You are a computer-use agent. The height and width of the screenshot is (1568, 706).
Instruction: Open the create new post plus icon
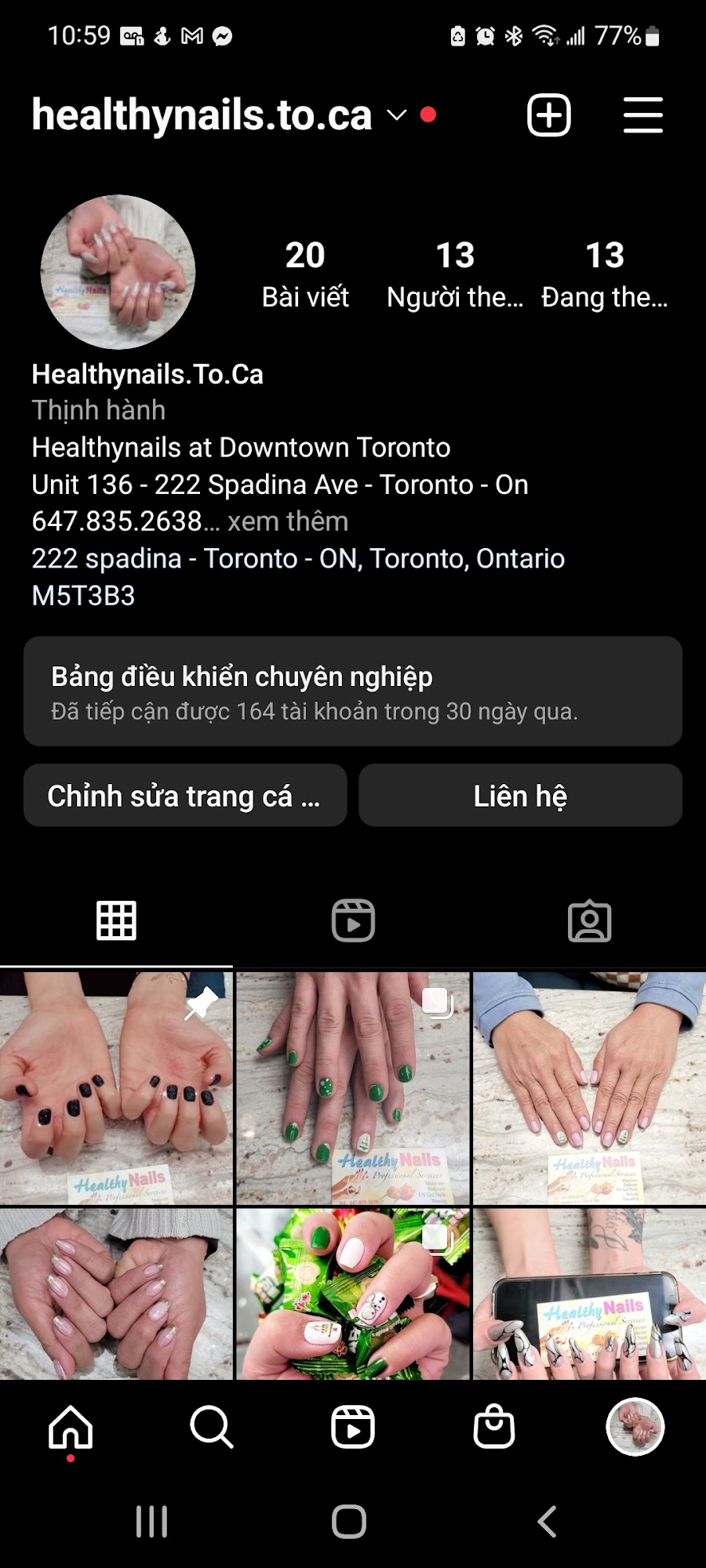tap(548, 115)
